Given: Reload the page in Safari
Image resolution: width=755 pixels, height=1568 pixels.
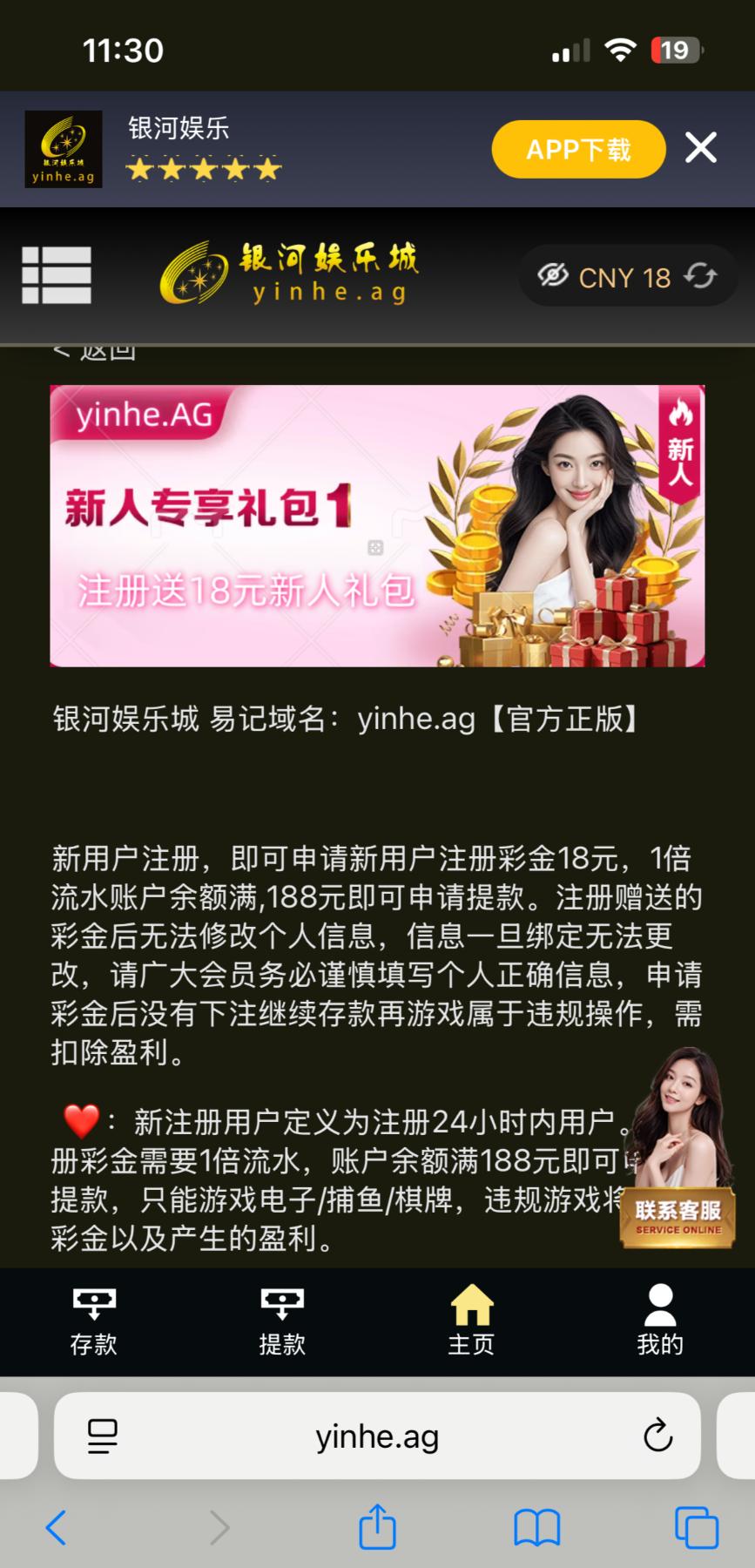Looking at the screenshot, I should pyautogui.click(x=657, y=1436).
